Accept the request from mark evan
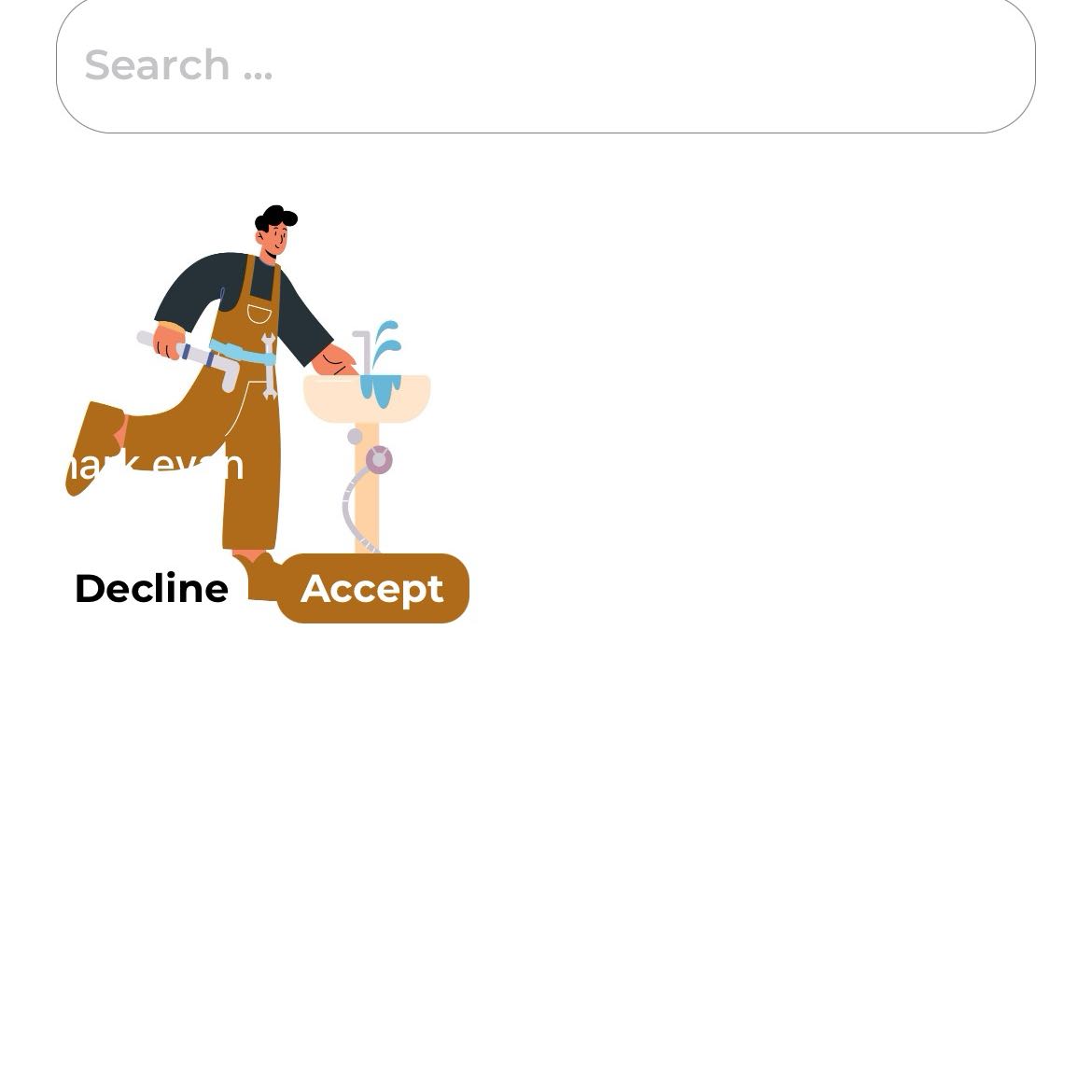1092x1092 pixels. (372, 589)
